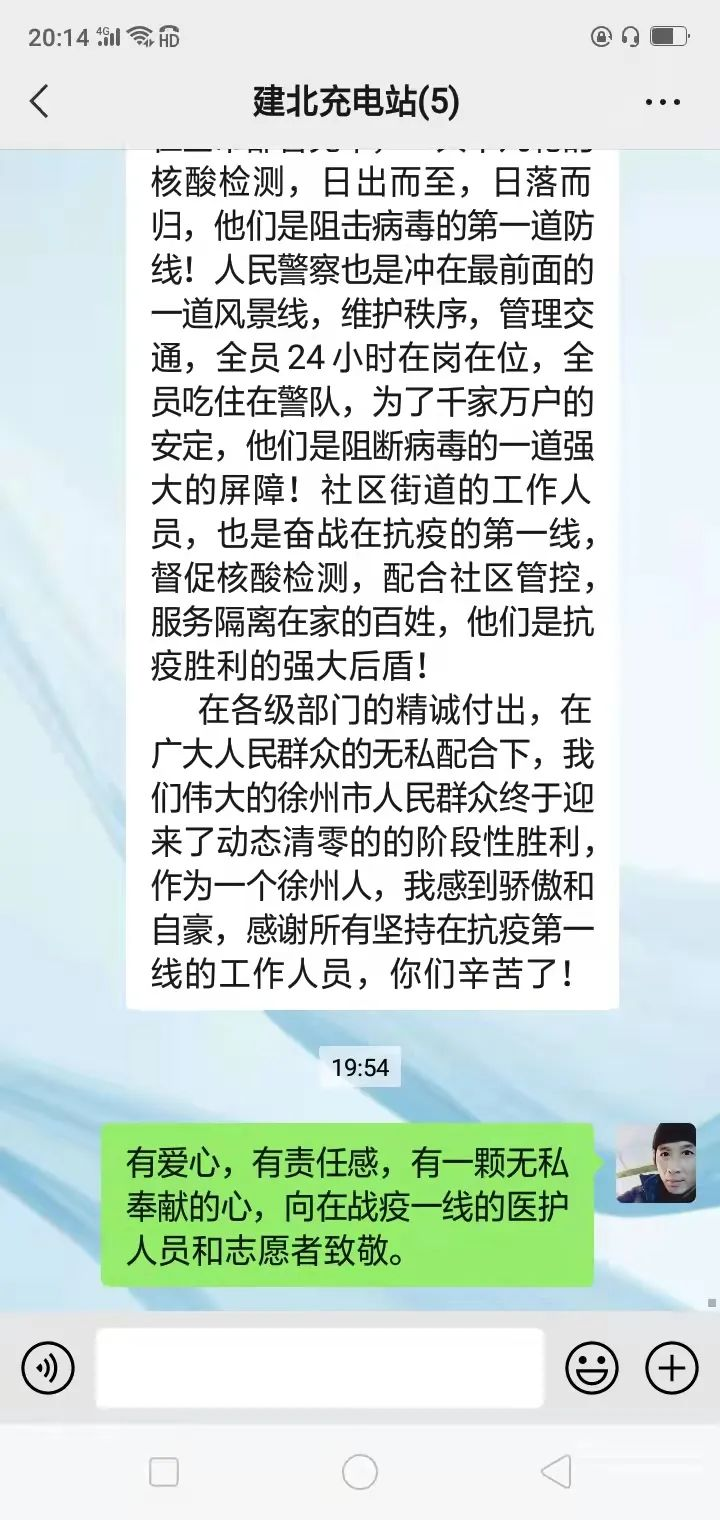720x1520 pixels.
Task: Go back from the 建北充电站 group chat
Action: [x=39, y=102]
